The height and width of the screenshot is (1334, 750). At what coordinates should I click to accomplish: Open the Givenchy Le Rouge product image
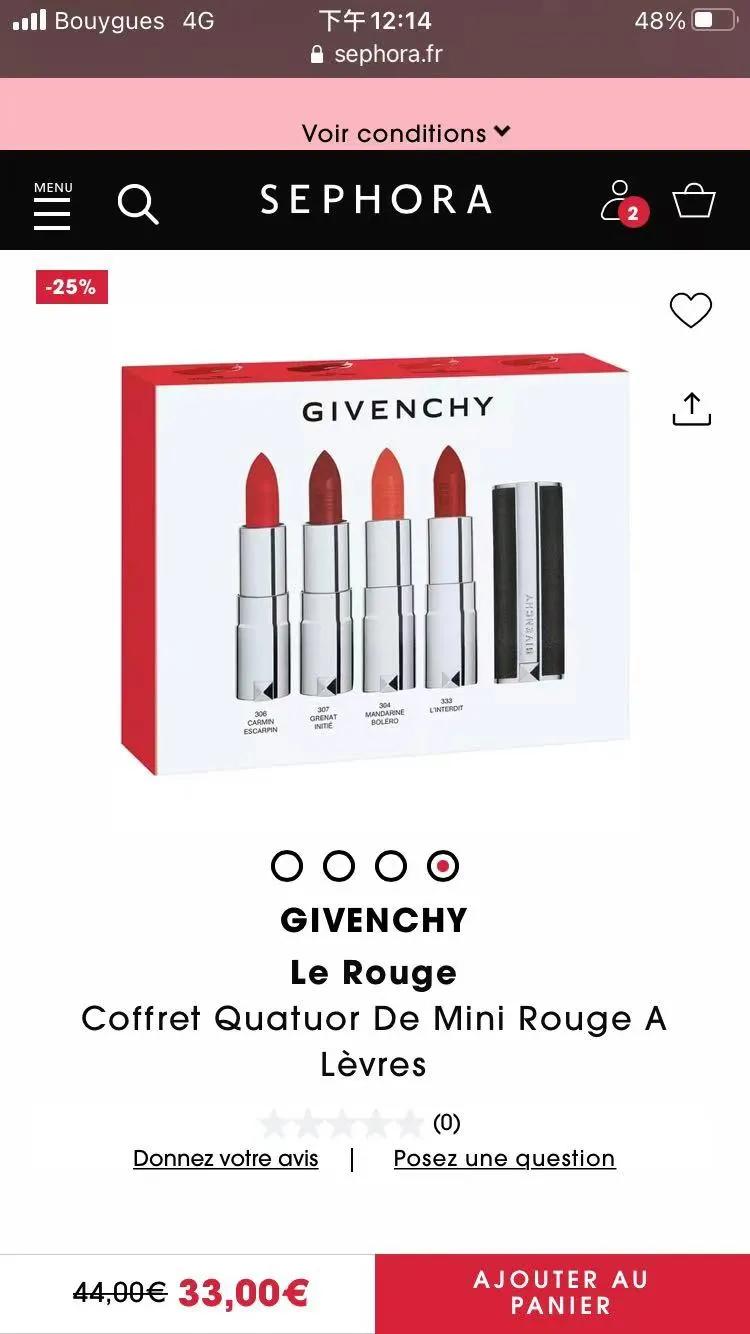coord(375,565)
